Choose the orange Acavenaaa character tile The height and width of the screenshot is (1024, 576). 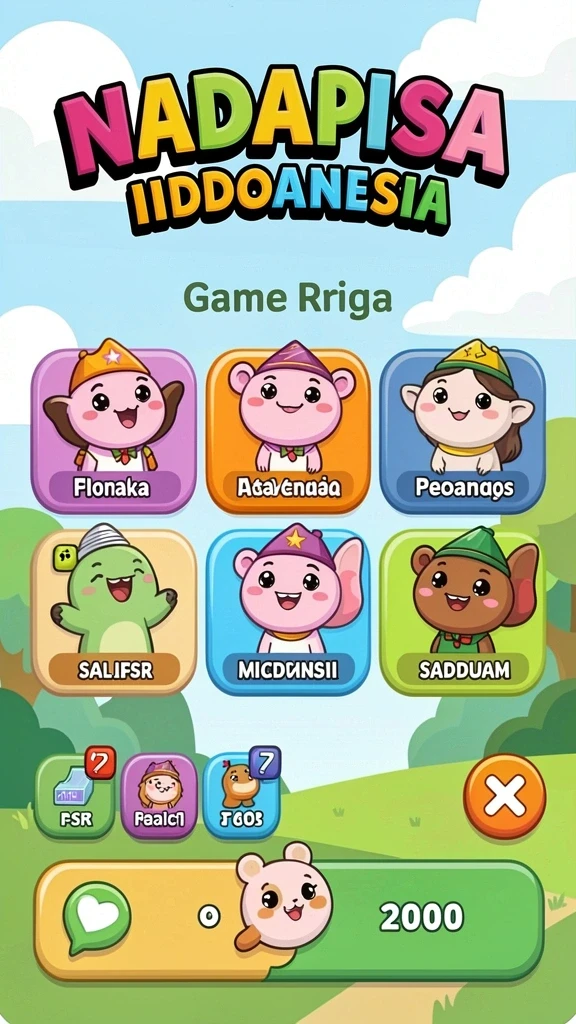288,431
